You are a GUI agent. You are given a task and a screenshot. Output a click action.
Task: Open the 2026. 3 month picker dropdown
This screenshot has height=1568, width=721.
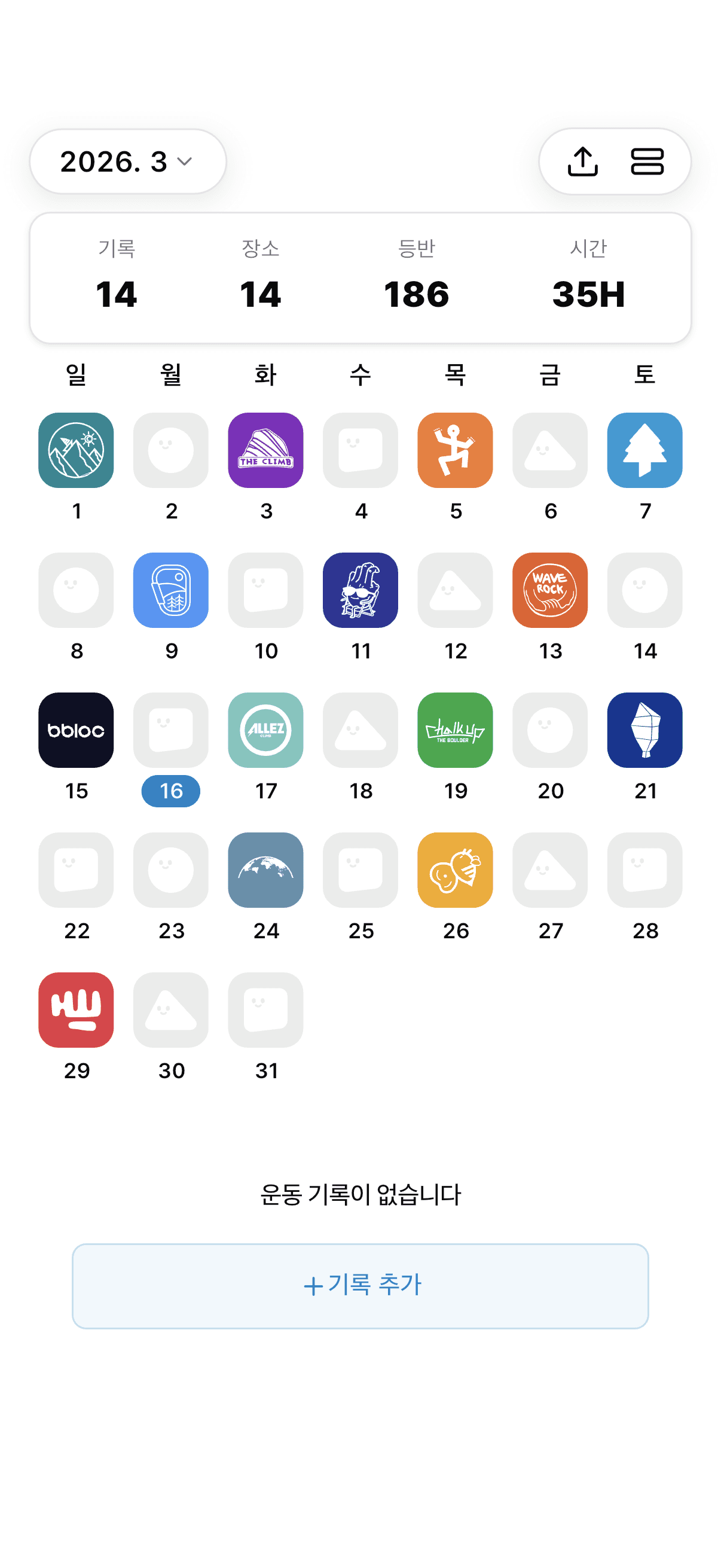(x=127, y=161)
